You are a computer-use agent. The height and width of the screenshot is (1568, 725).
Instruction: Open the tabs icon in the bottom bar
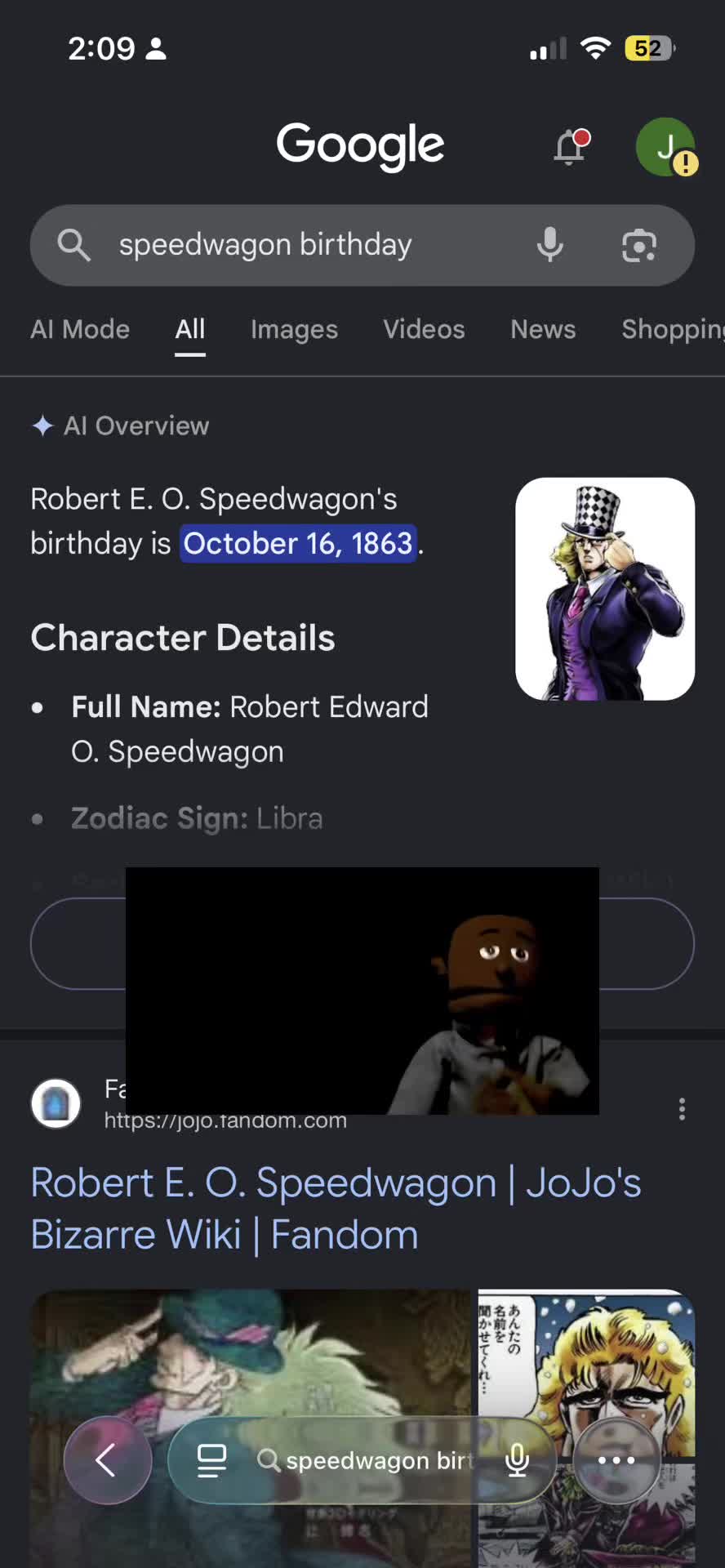(211, 1460)
